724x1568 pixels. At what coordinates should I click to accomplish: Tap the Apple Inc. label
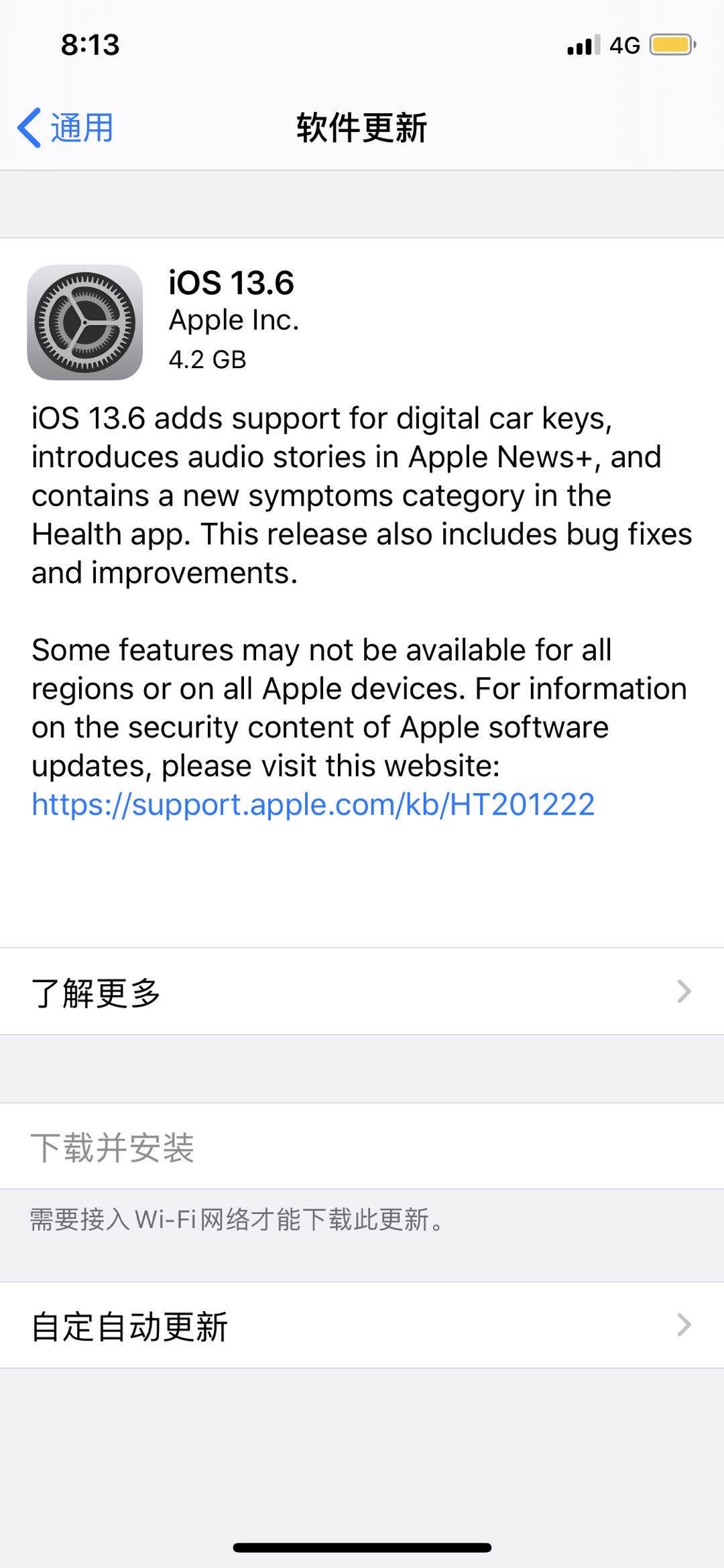[x=235, y=320]
